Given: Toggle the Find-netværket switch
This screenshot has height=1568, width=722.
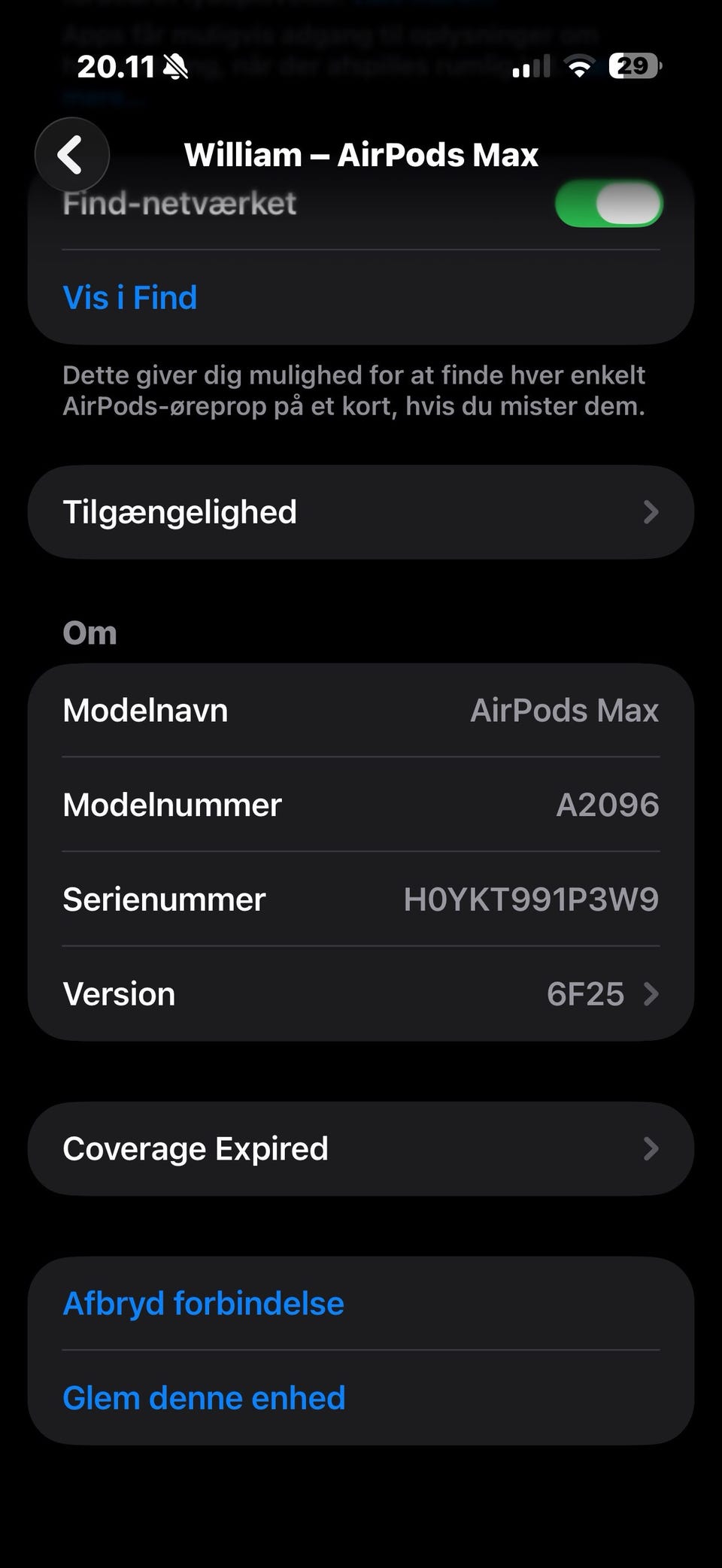Looking at the screenshot, I should (608, 204).
